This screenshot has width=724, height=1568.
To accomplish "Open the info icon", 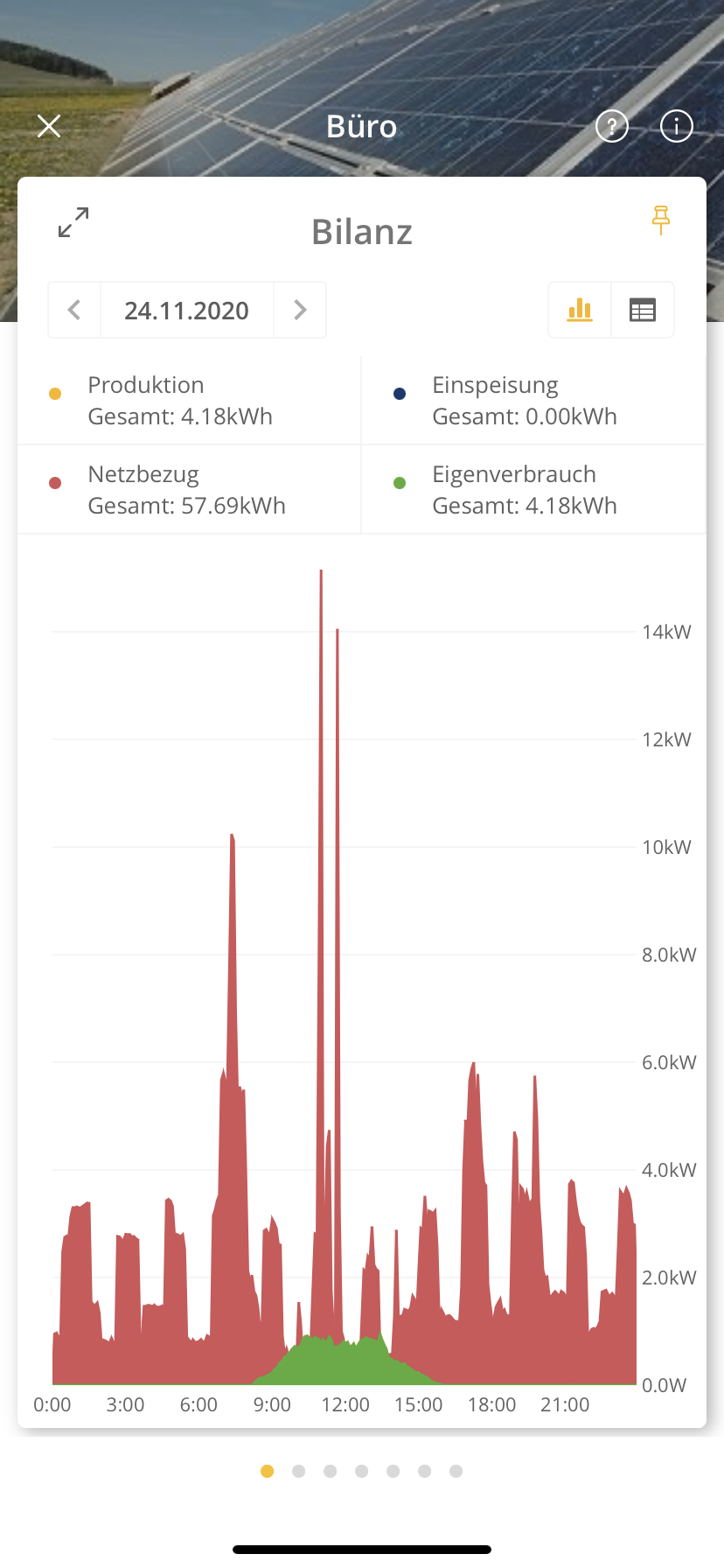I will click(676, 127).
